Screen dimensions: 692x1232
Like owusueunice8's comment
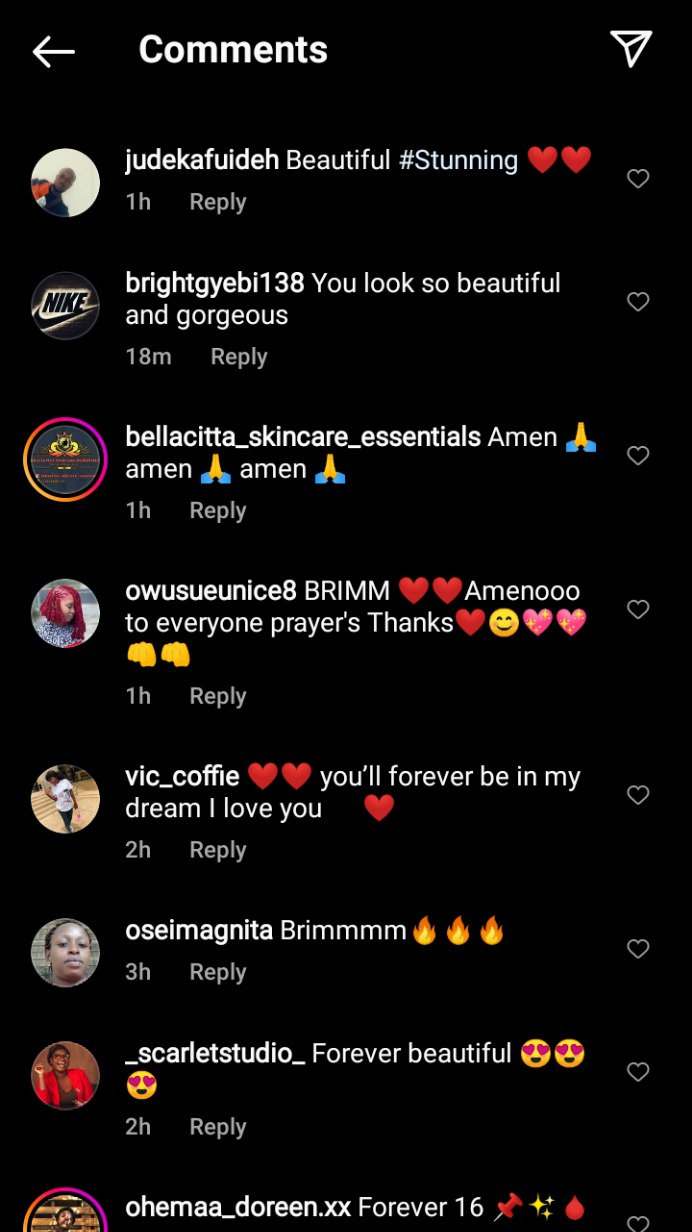[x=638, y=610]
